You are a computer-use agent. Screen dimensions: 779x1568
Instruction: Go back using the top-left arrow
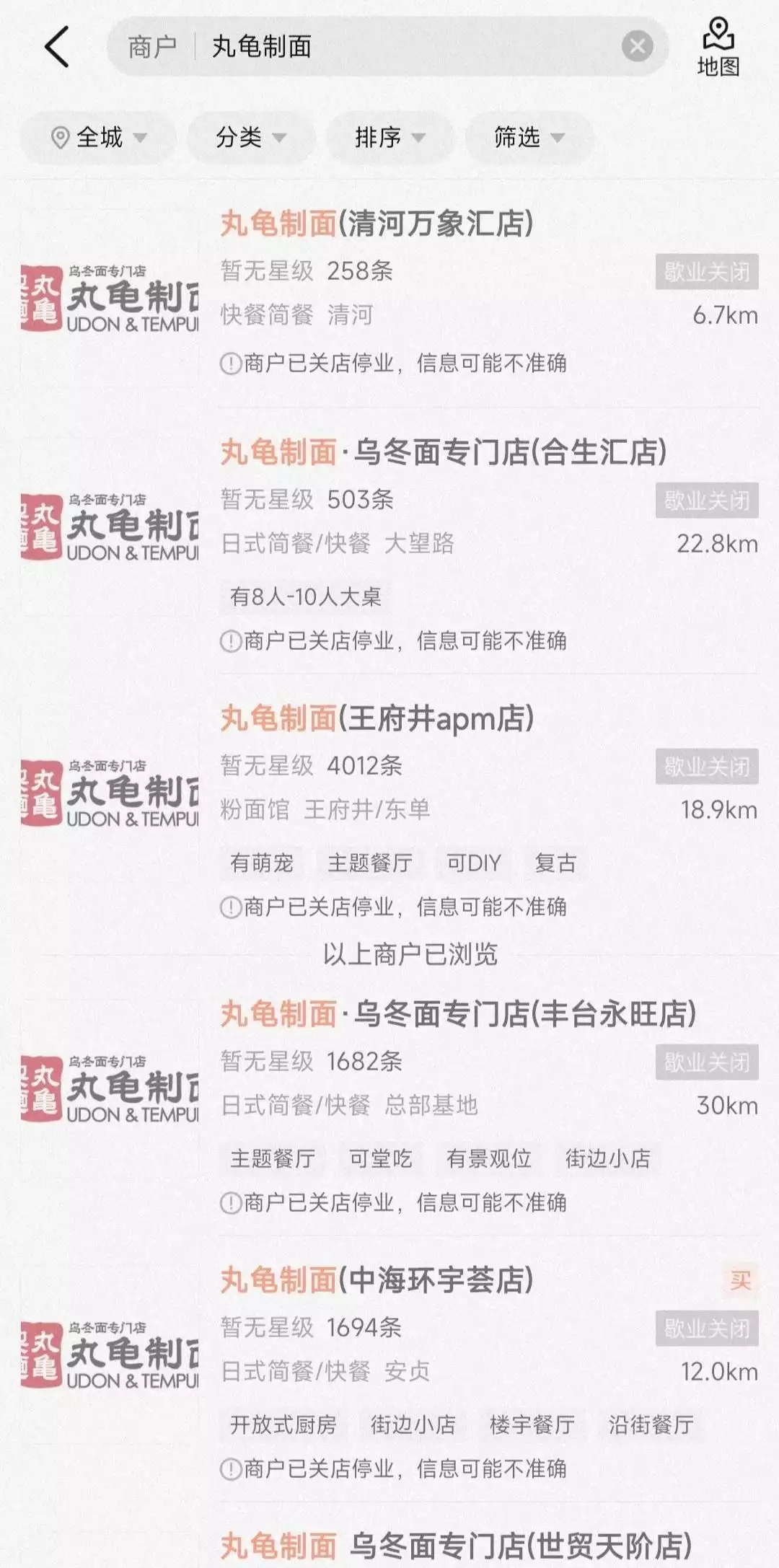coord(57,47)
